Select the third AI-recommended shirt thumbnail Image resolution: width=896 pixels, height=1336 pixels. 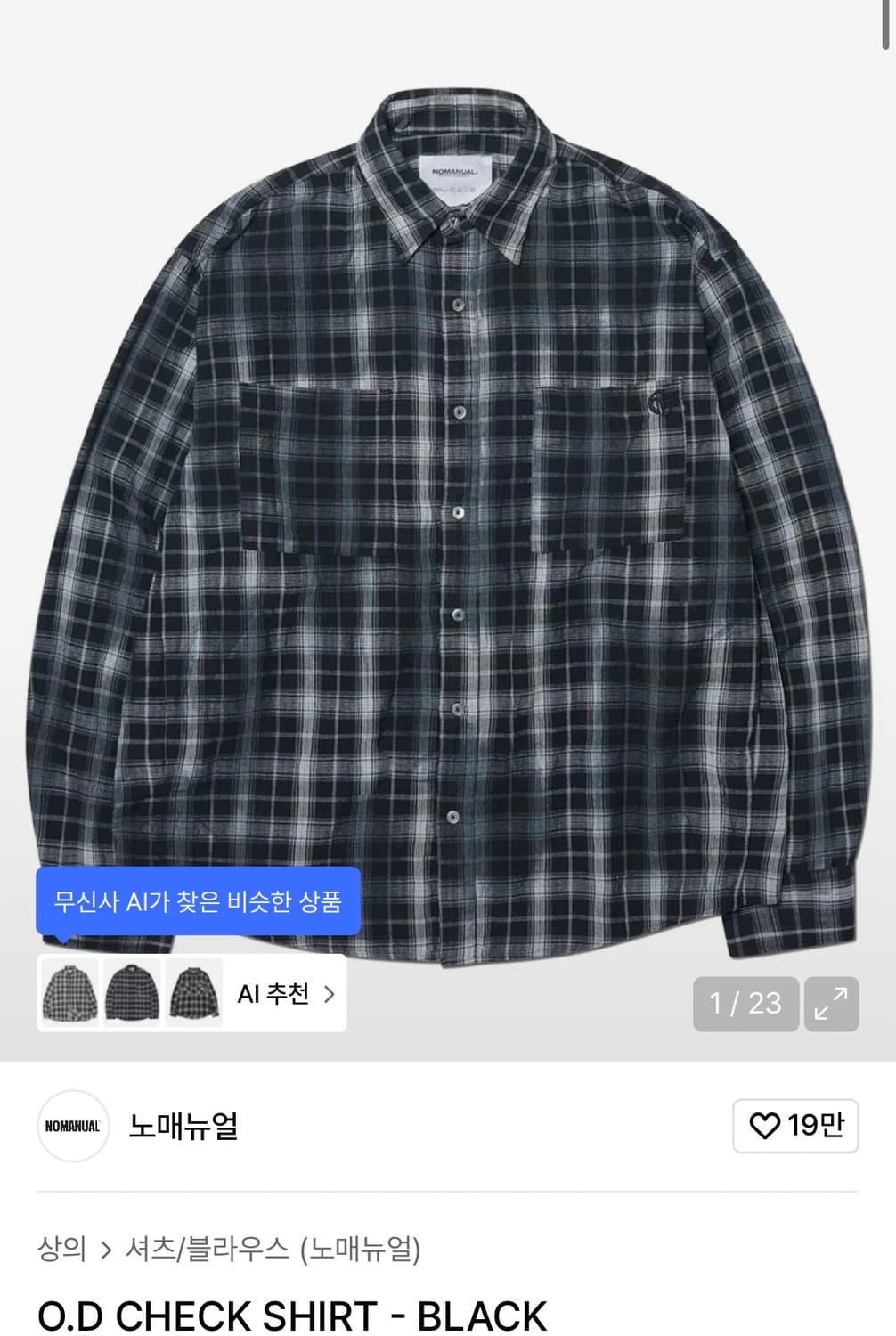pos(194,995)
